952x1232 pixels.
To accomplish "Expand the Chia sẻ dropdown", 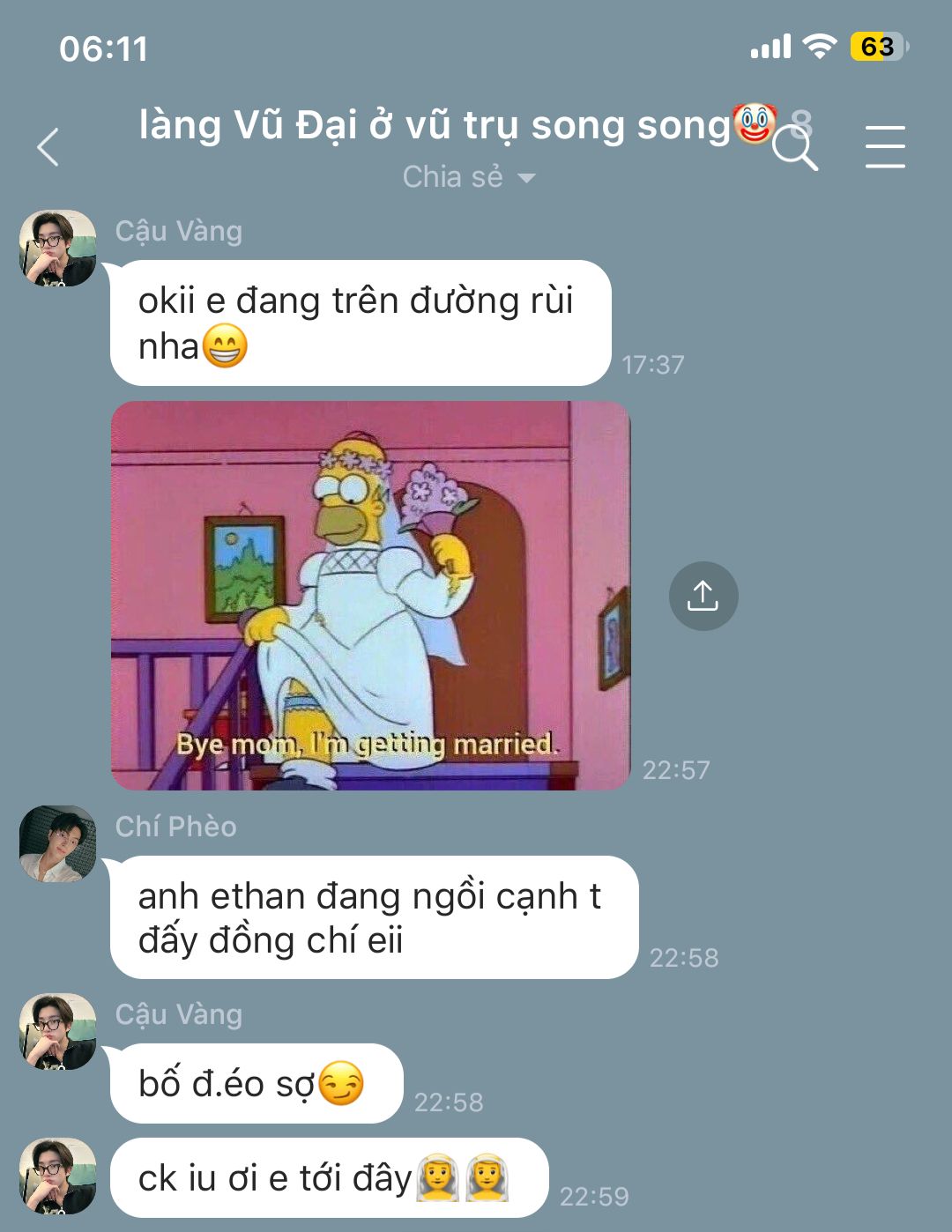I will (468, 177).
